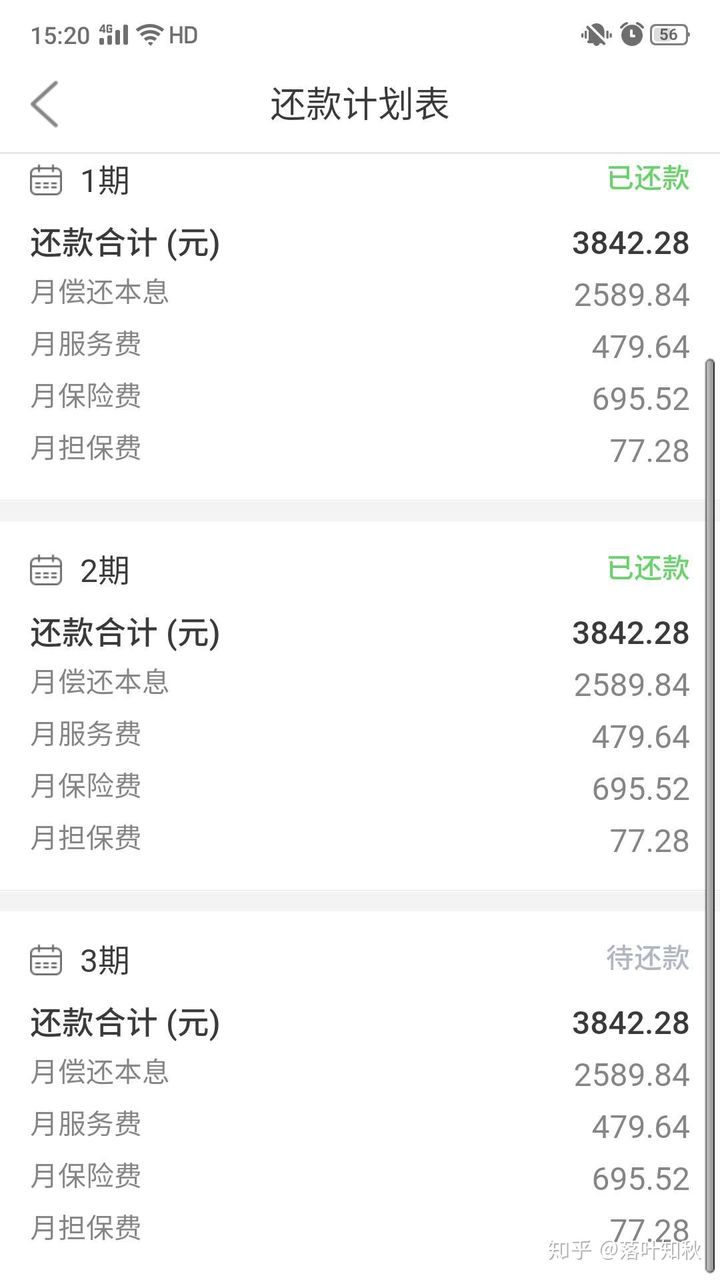Tap the calendar icon beside 3期
The image size is (720, 1280).
tap(45, 959)
